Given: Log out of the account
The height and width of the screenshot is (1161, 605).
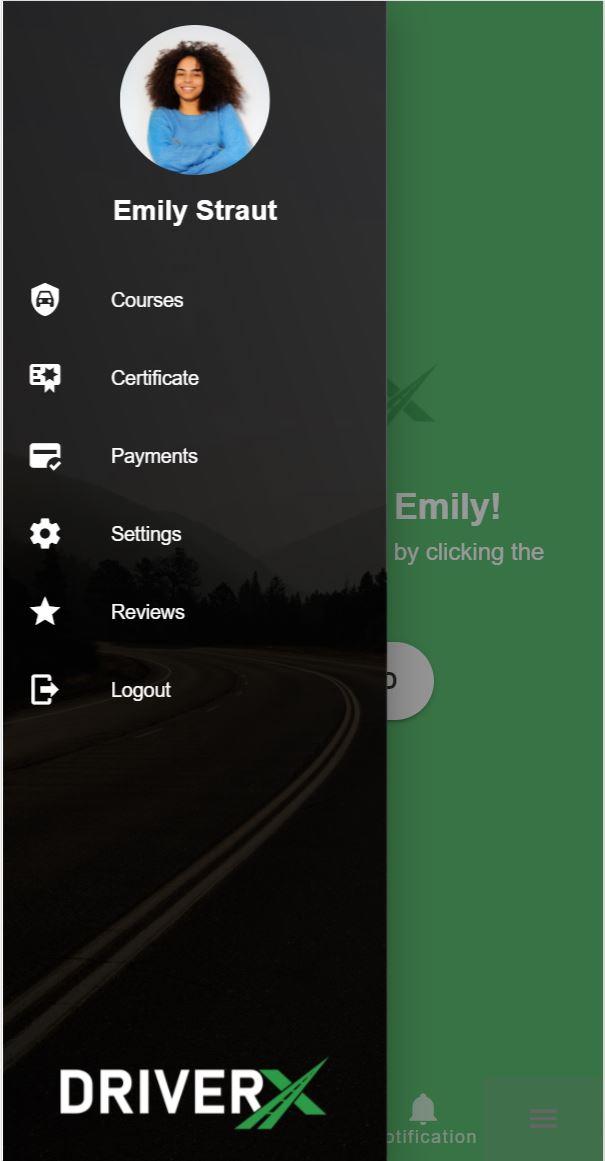Looking at the screenshot, I should [194, 689].
